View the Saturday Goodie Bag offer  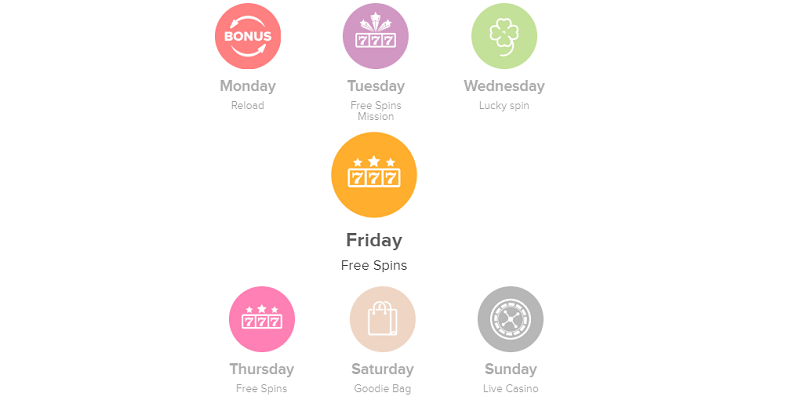(x=382, y=319)
